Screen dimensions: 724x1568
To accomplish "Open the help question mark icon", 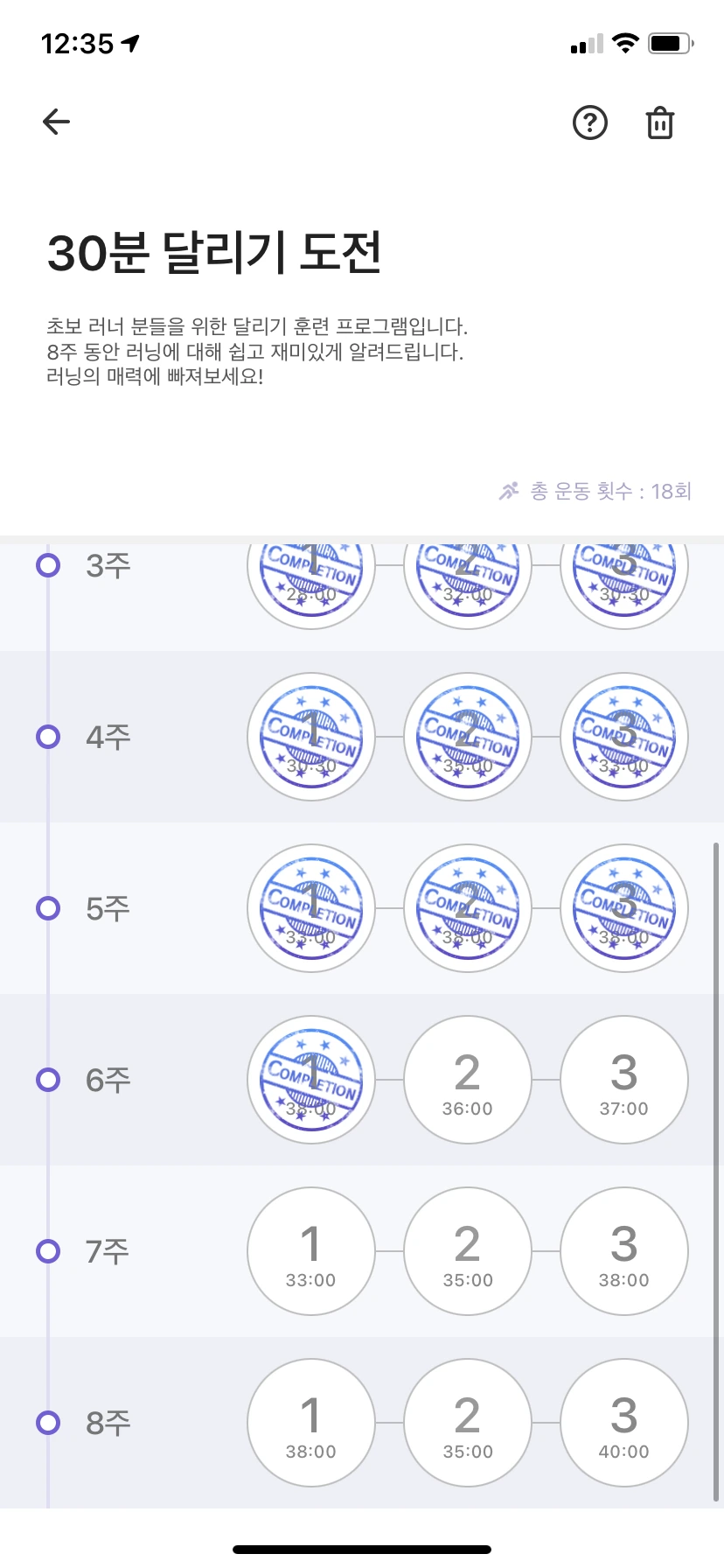I will [x=590, y=122].
